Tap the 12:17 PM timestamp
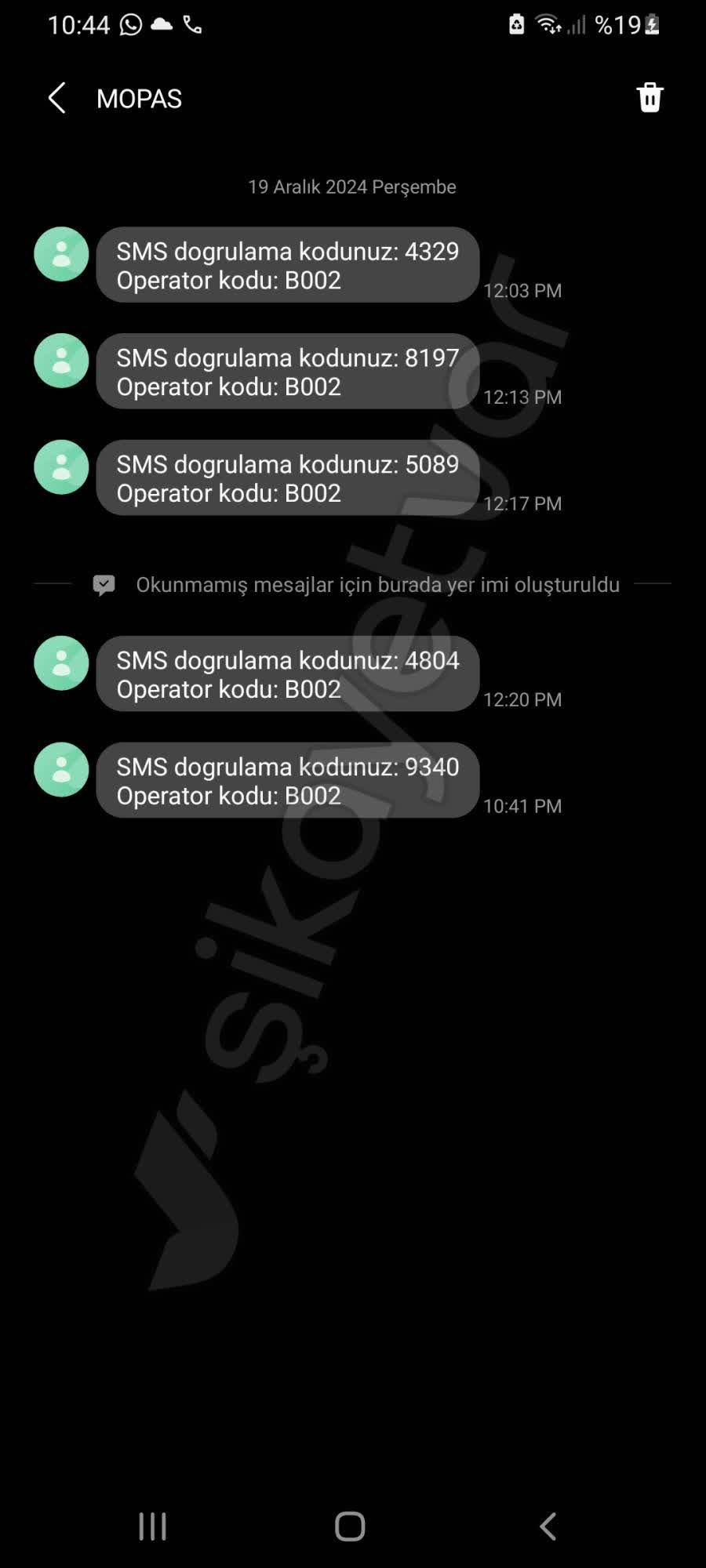This screenshot has height=1568, width=706. tap(522, 504)
